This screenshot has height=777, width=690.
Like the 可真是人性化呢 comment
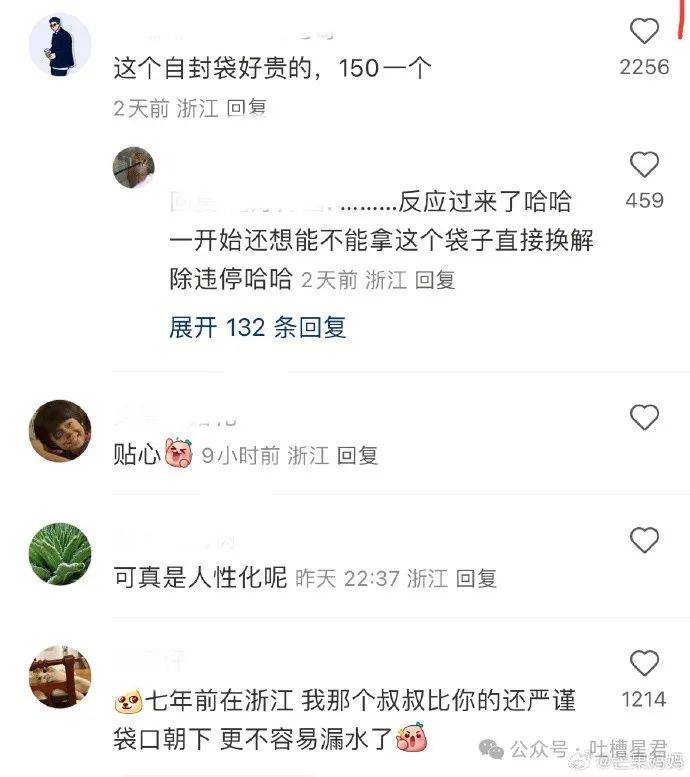point(644,541)
